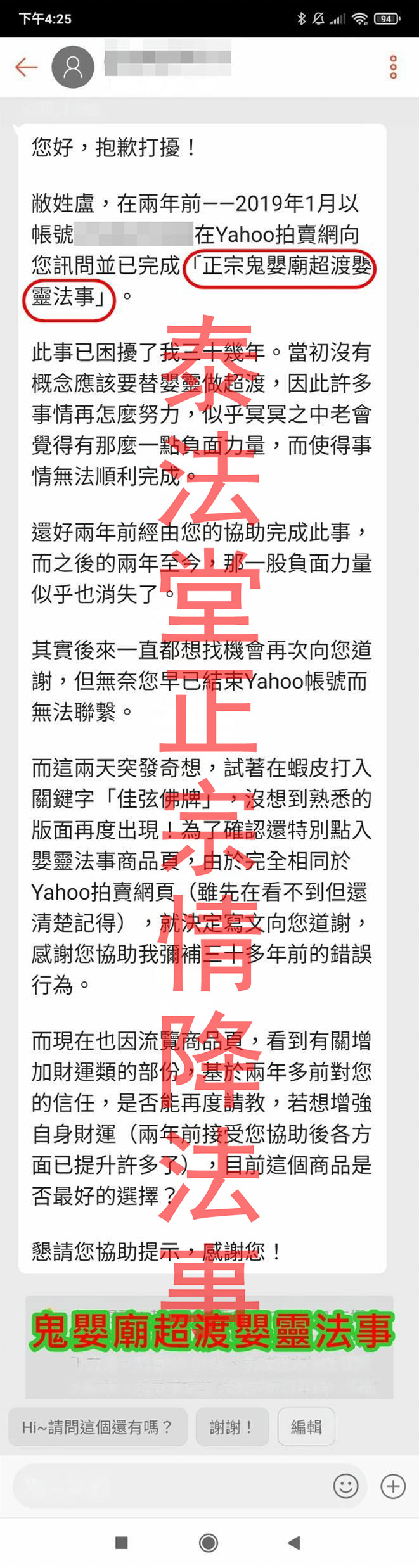Tap the system back triangle
Image resolution: width=419 pixels, height=1568 pixels.
click(294, 1542)
